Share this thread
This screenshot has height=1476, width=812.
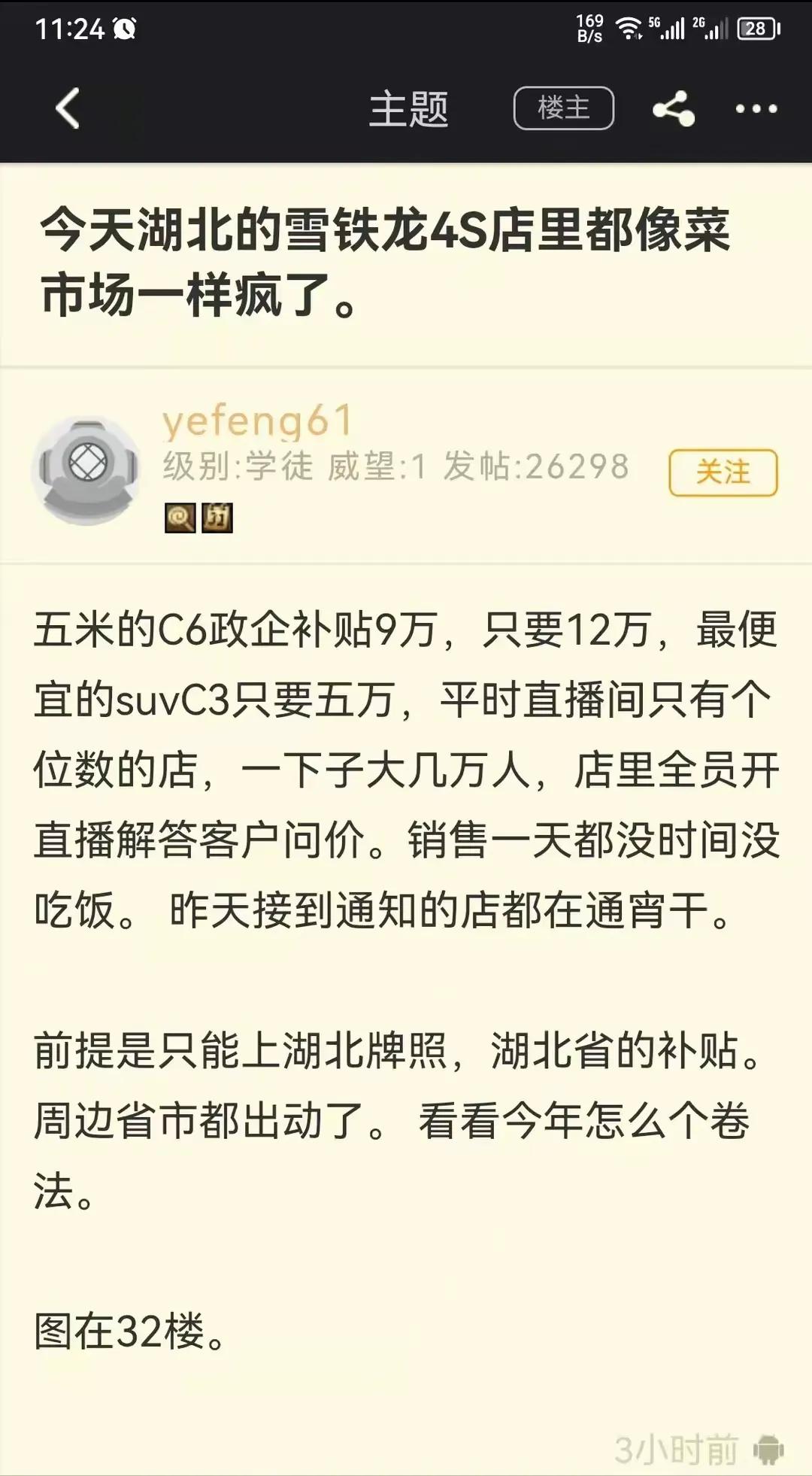pyautogui.click(x=673, y=109)
